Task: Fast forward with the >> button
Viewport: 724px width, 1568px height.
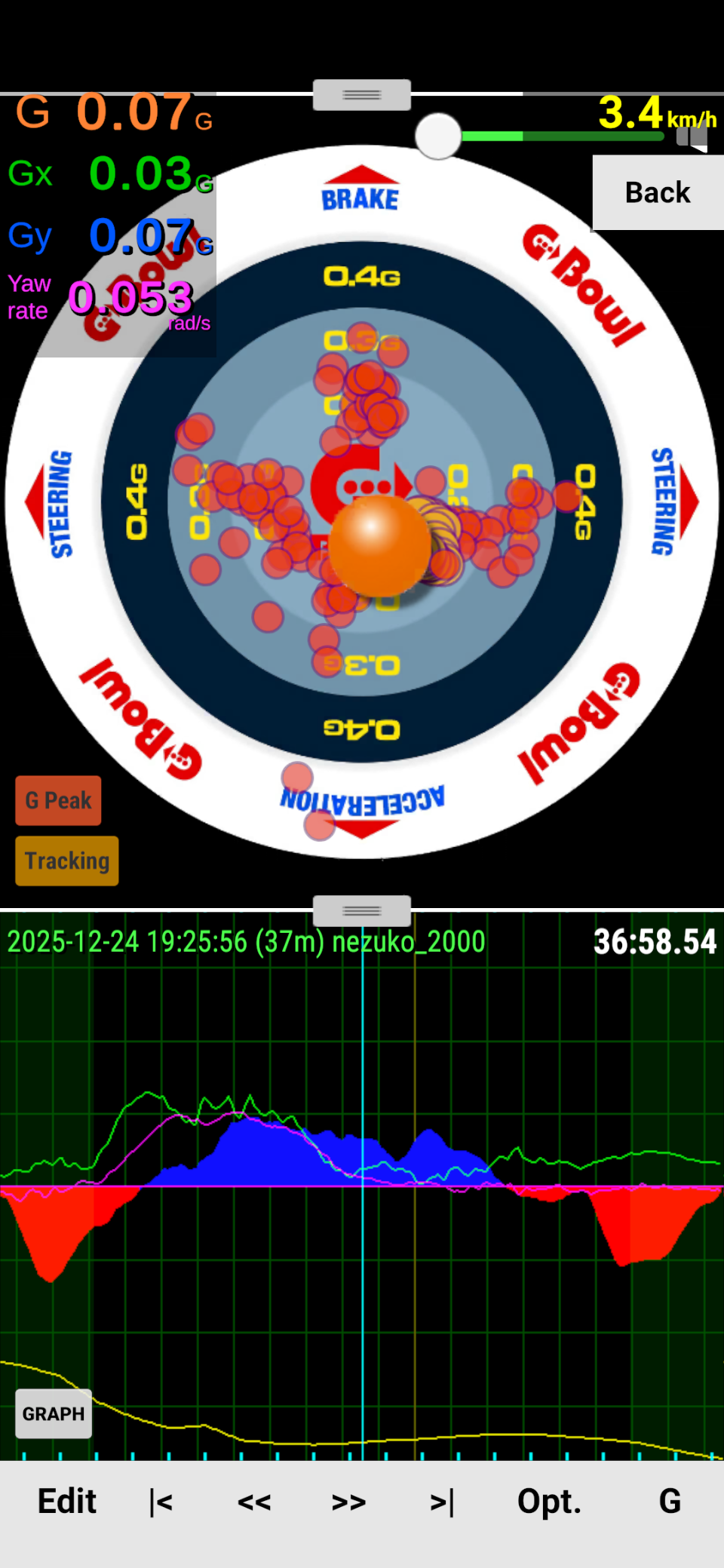Action: [x=348, y=1501]
